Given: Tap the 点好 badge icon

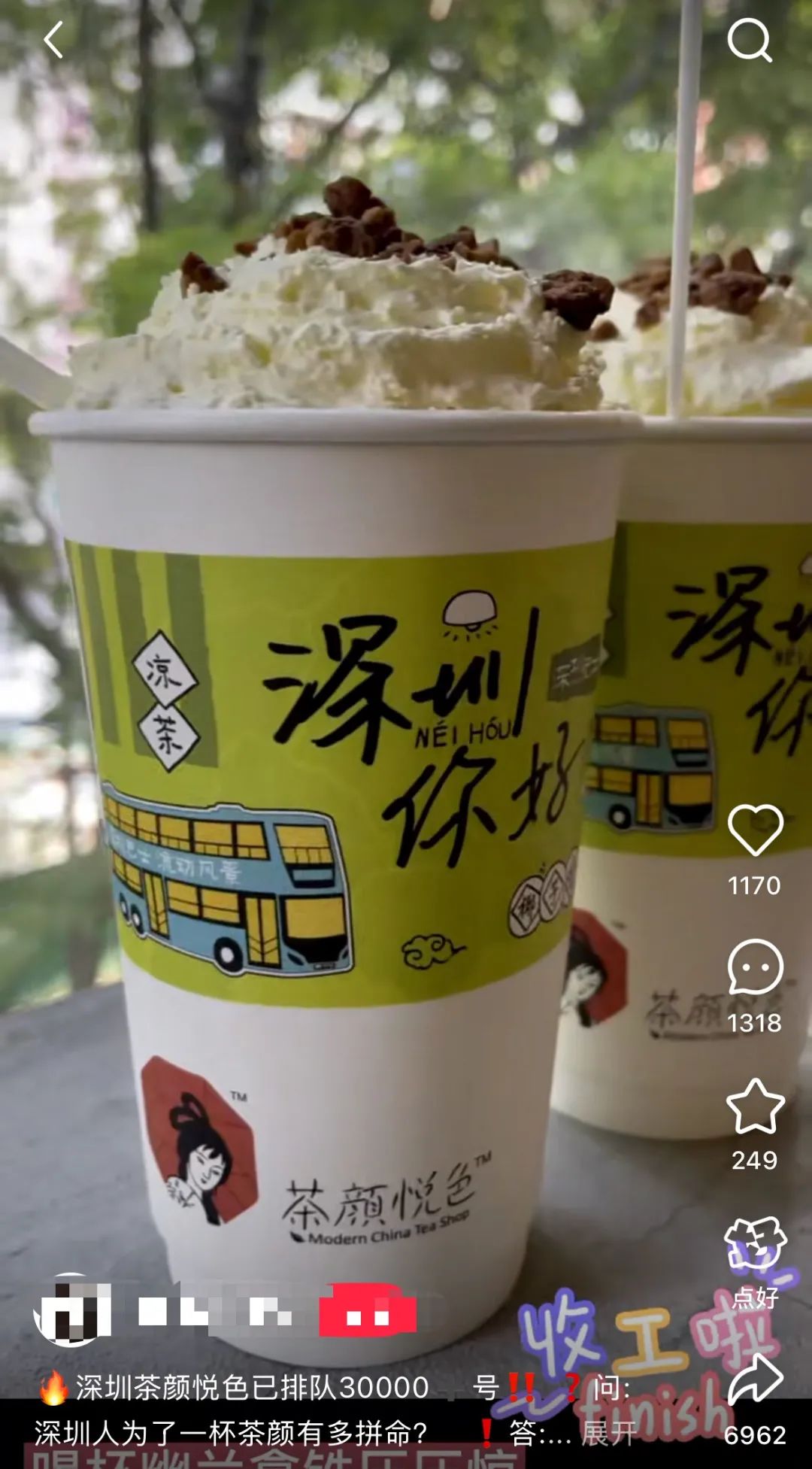Looking at the screenshot, I should (756, 1245).
